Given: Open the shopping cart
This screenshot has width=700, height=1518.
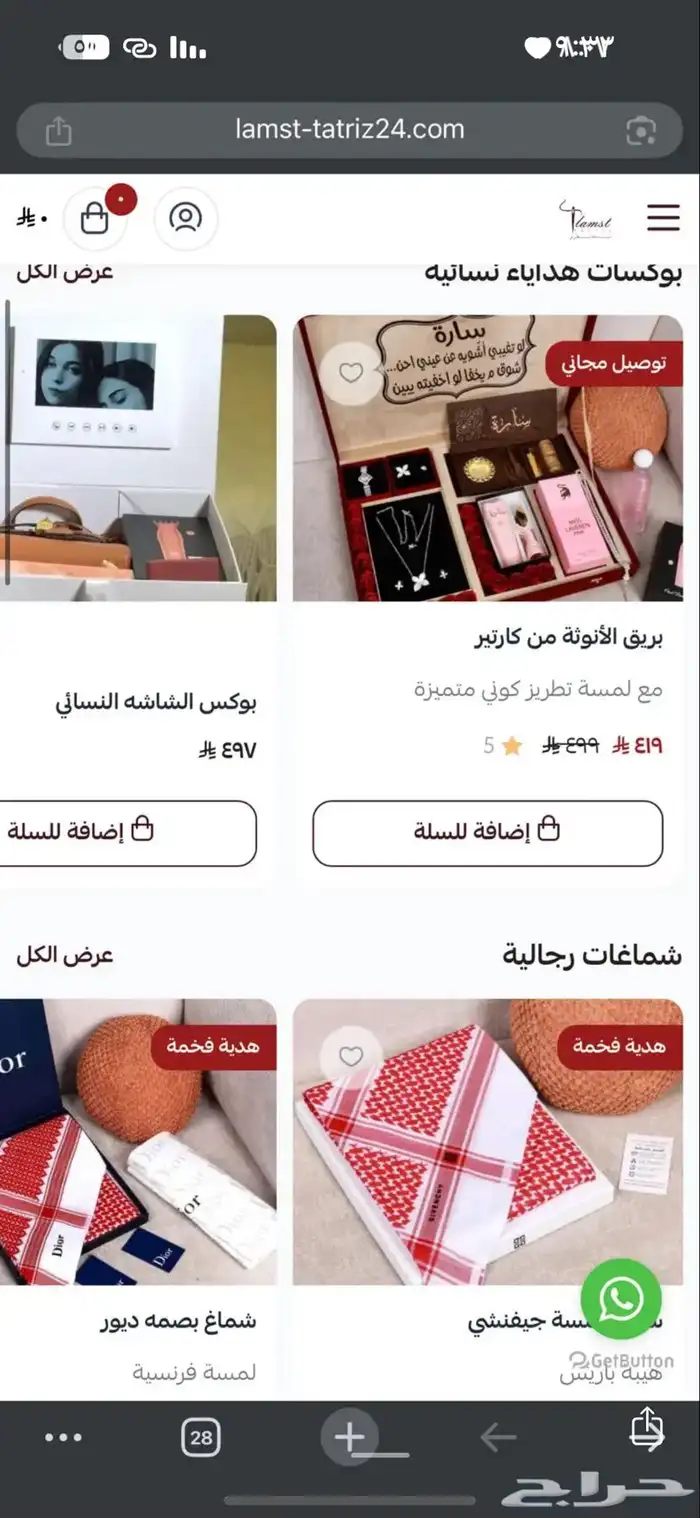Looking at the screenshot, I should (94, 218).
